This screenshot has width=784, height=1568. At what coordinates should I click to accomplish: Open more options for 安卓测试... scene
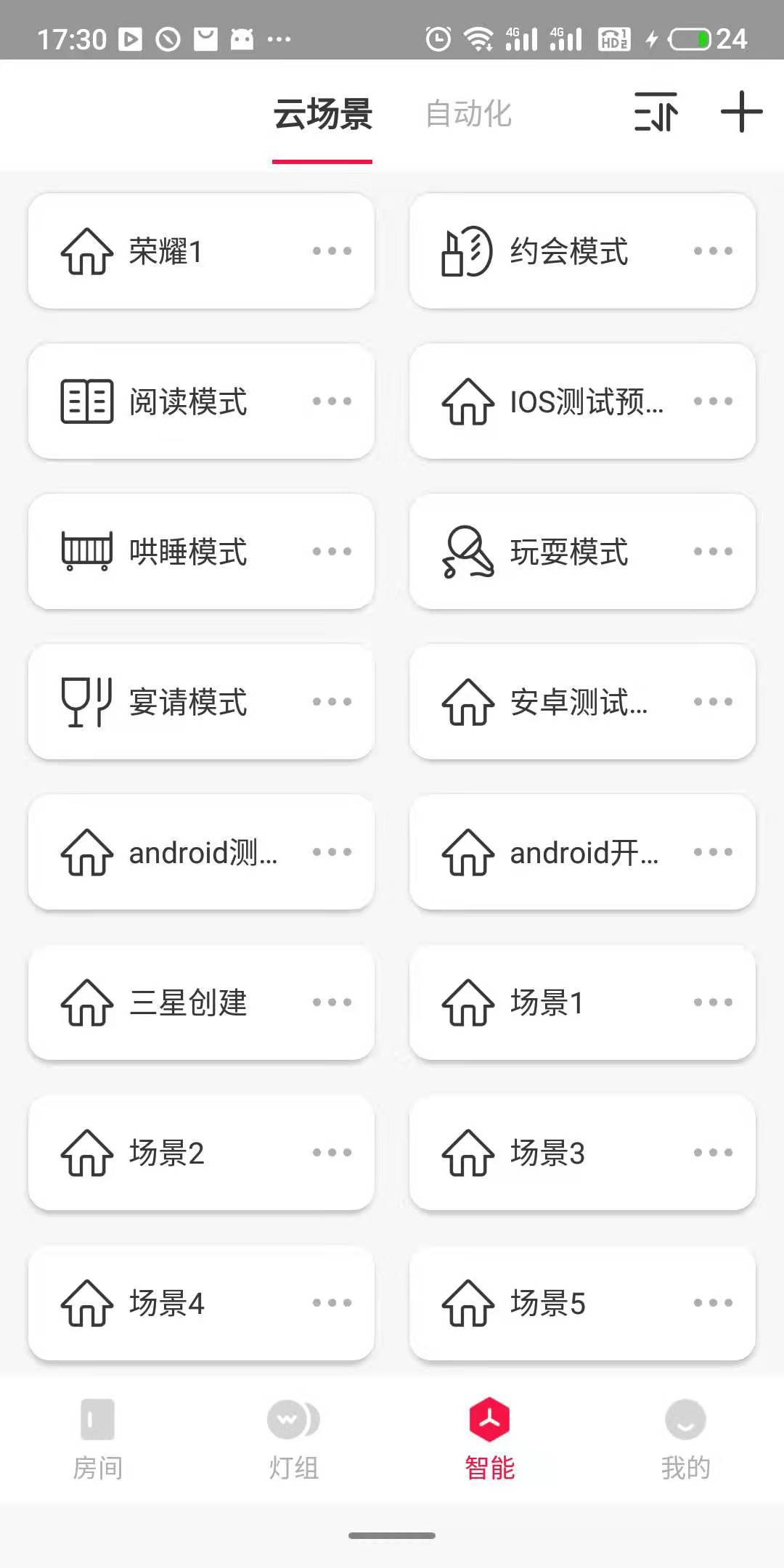713,702
